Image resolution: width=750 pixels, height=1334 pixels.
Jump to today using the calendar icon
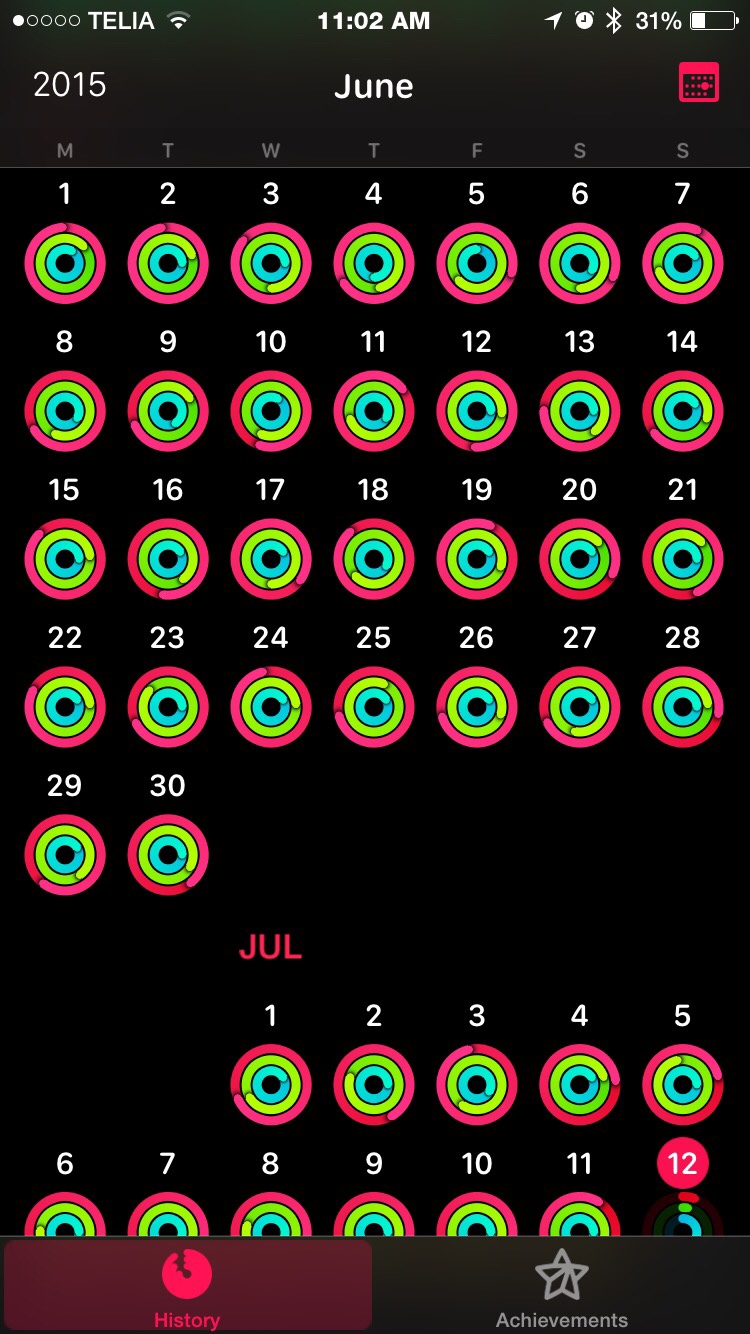click(x=699, y=84)
